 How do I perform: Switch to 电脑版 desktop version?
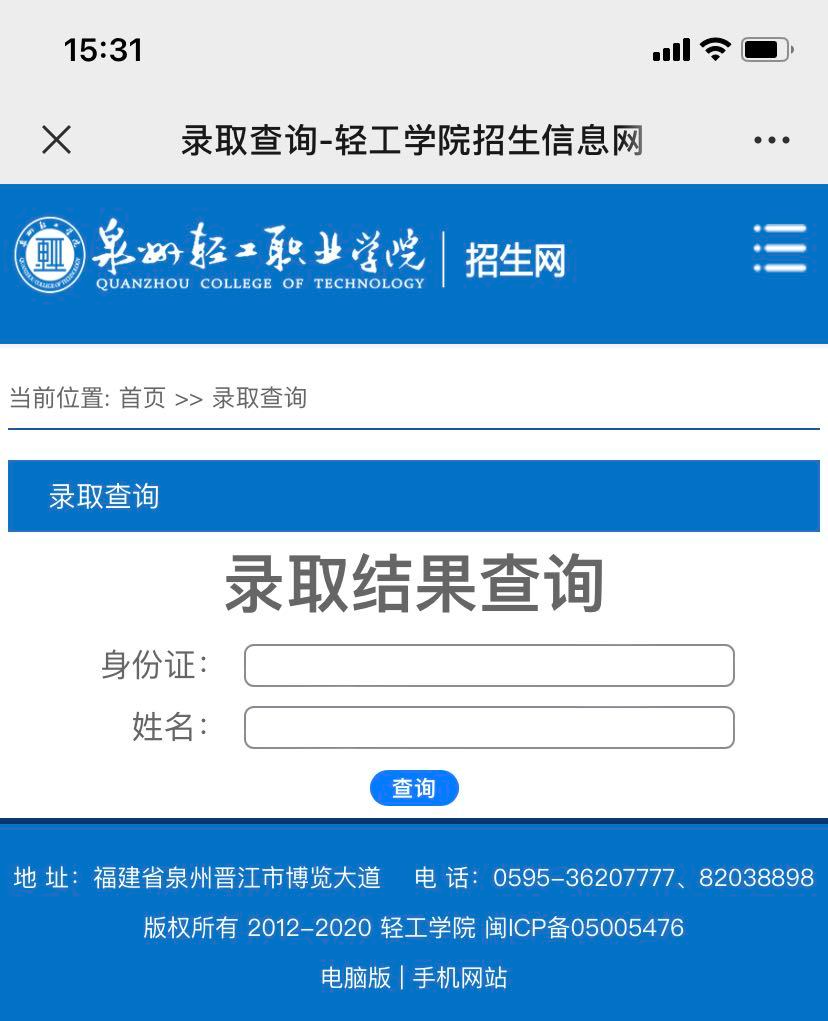point(356,977)
